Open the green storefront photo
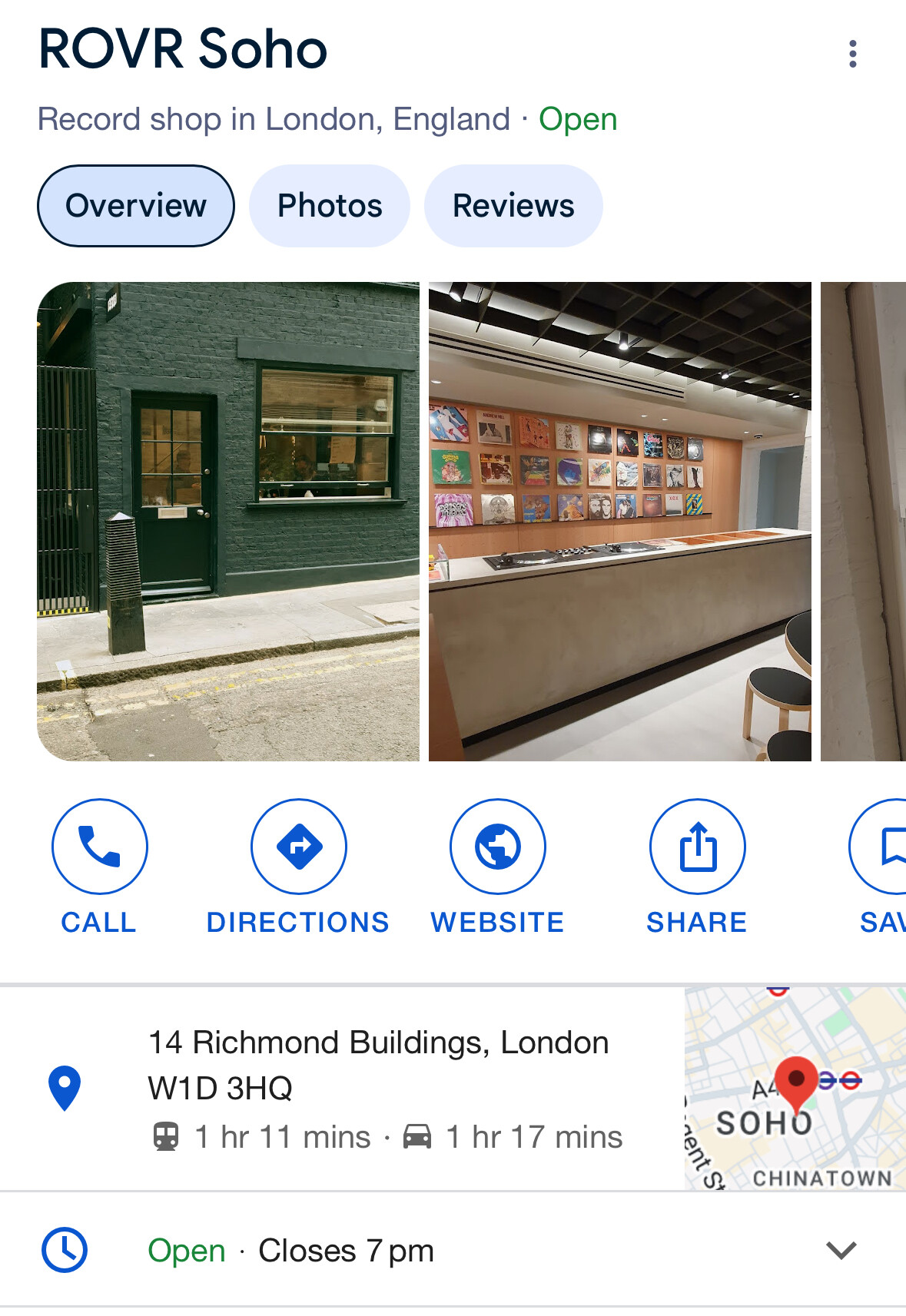The image size is (906, 1316). coord(228,522)
